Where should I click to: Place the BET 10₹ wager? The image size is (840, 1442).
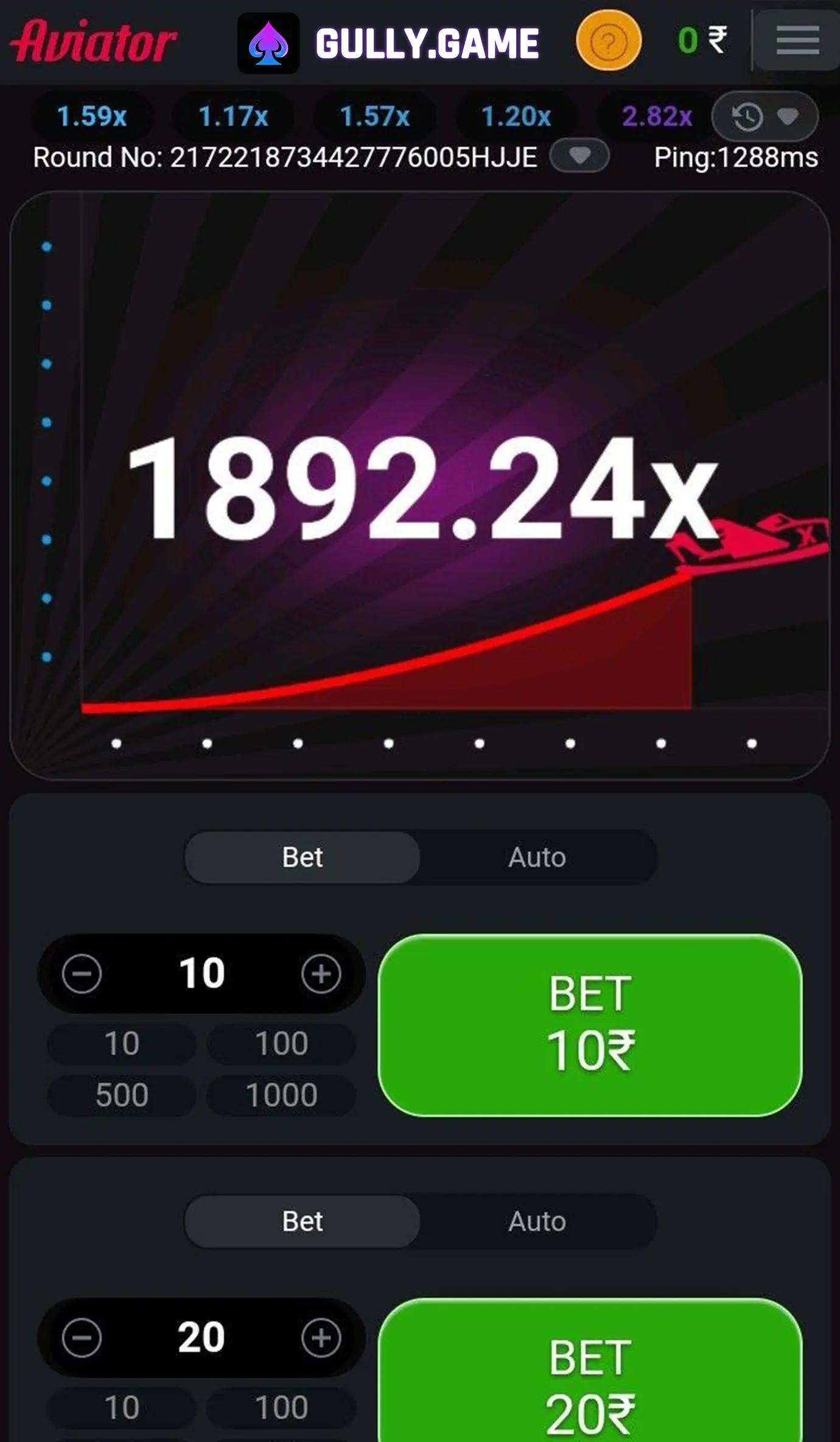(589, 1024)
